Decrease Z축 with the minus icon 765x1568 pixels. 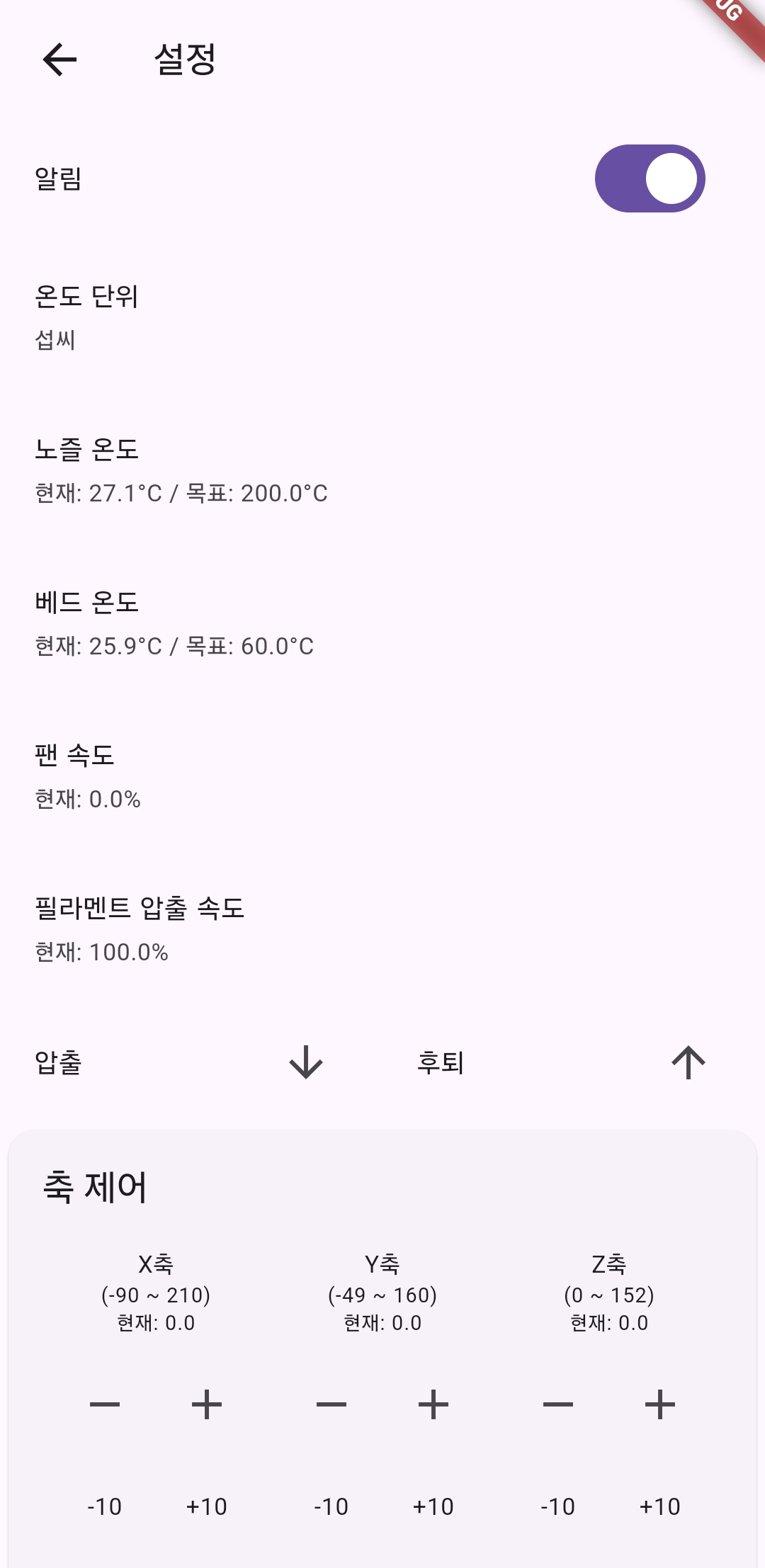click(x=558, y=1404)
